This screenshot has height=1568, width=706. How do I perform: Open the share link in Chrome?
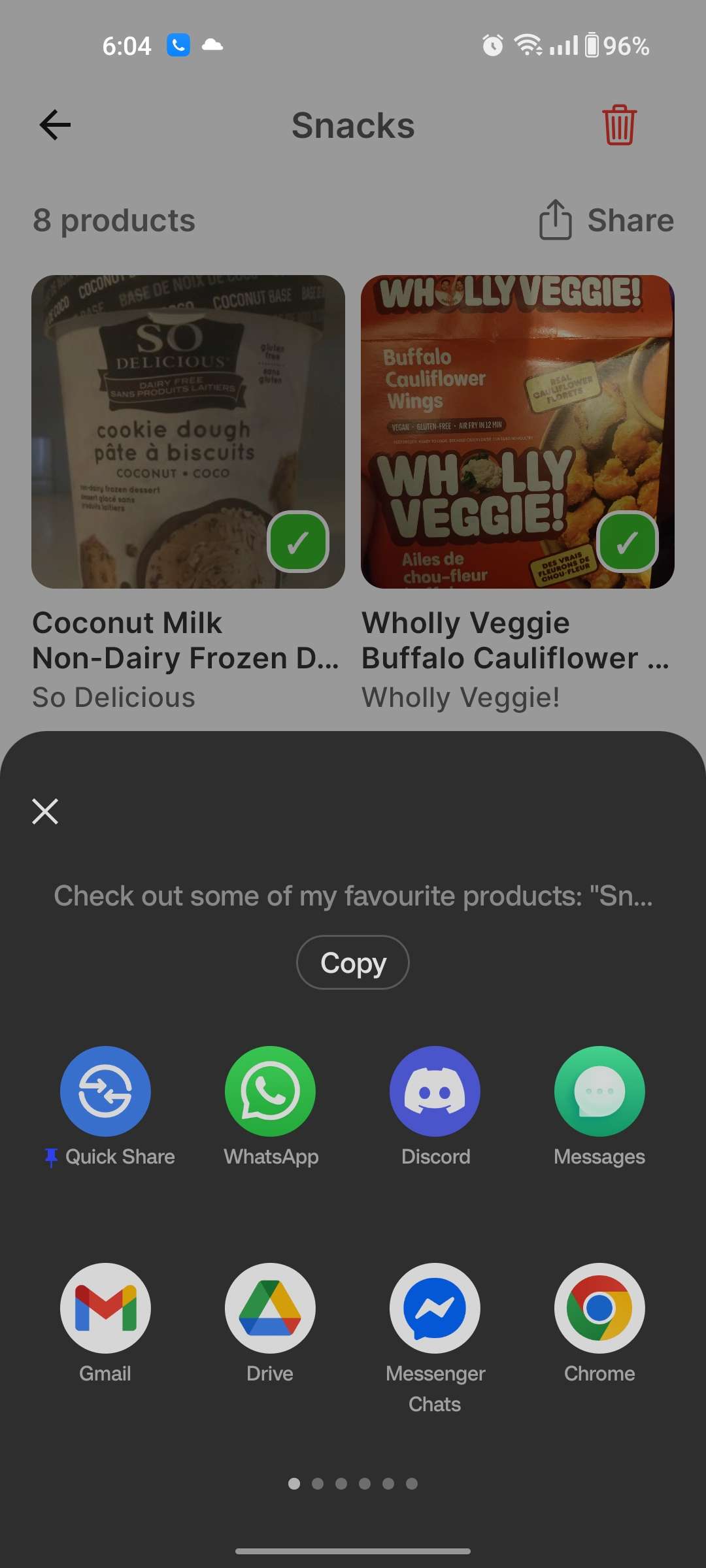point(599,1309)
